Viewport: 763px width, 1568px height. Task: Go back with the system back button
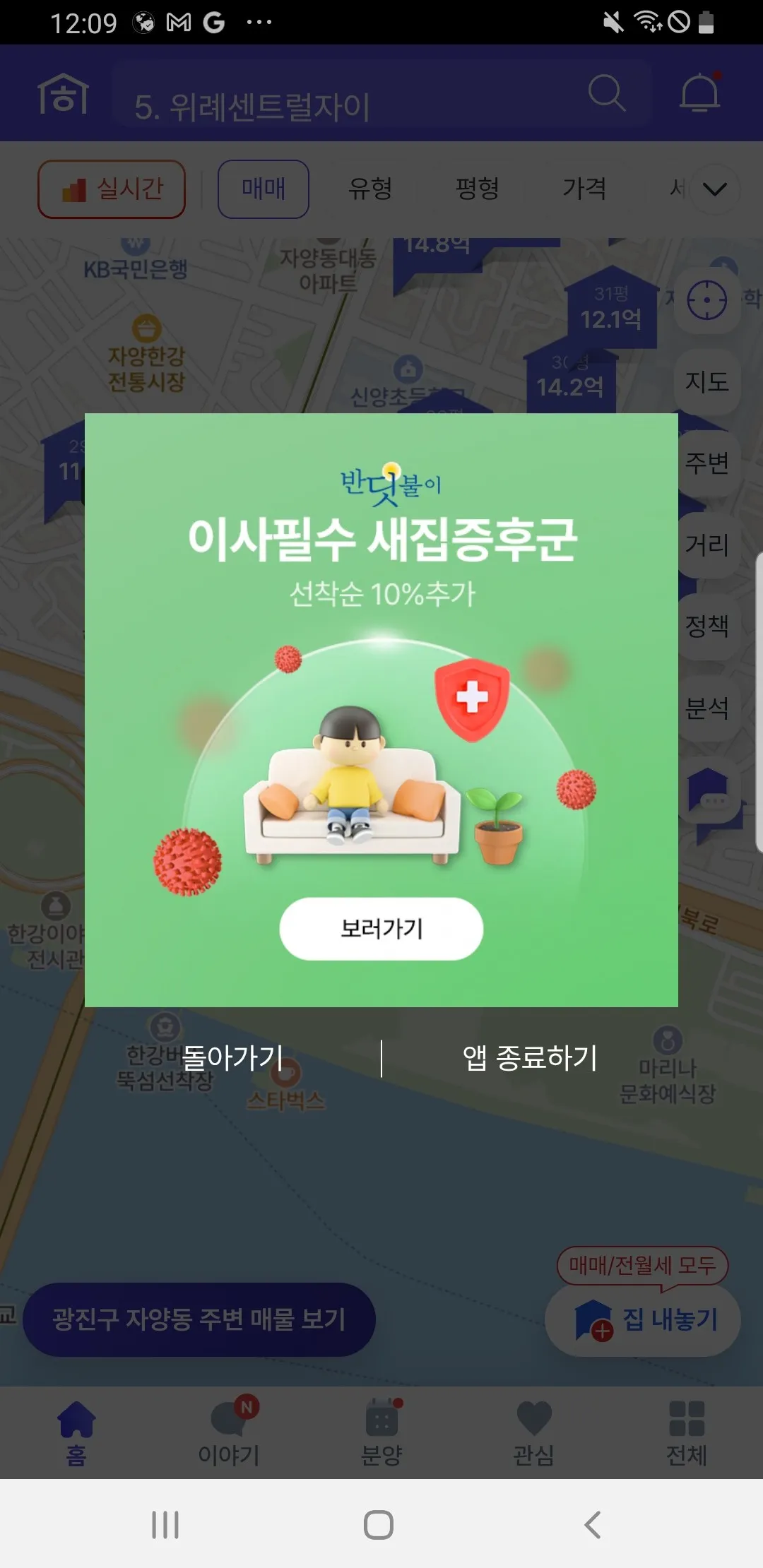click(x=593, y=1524)
